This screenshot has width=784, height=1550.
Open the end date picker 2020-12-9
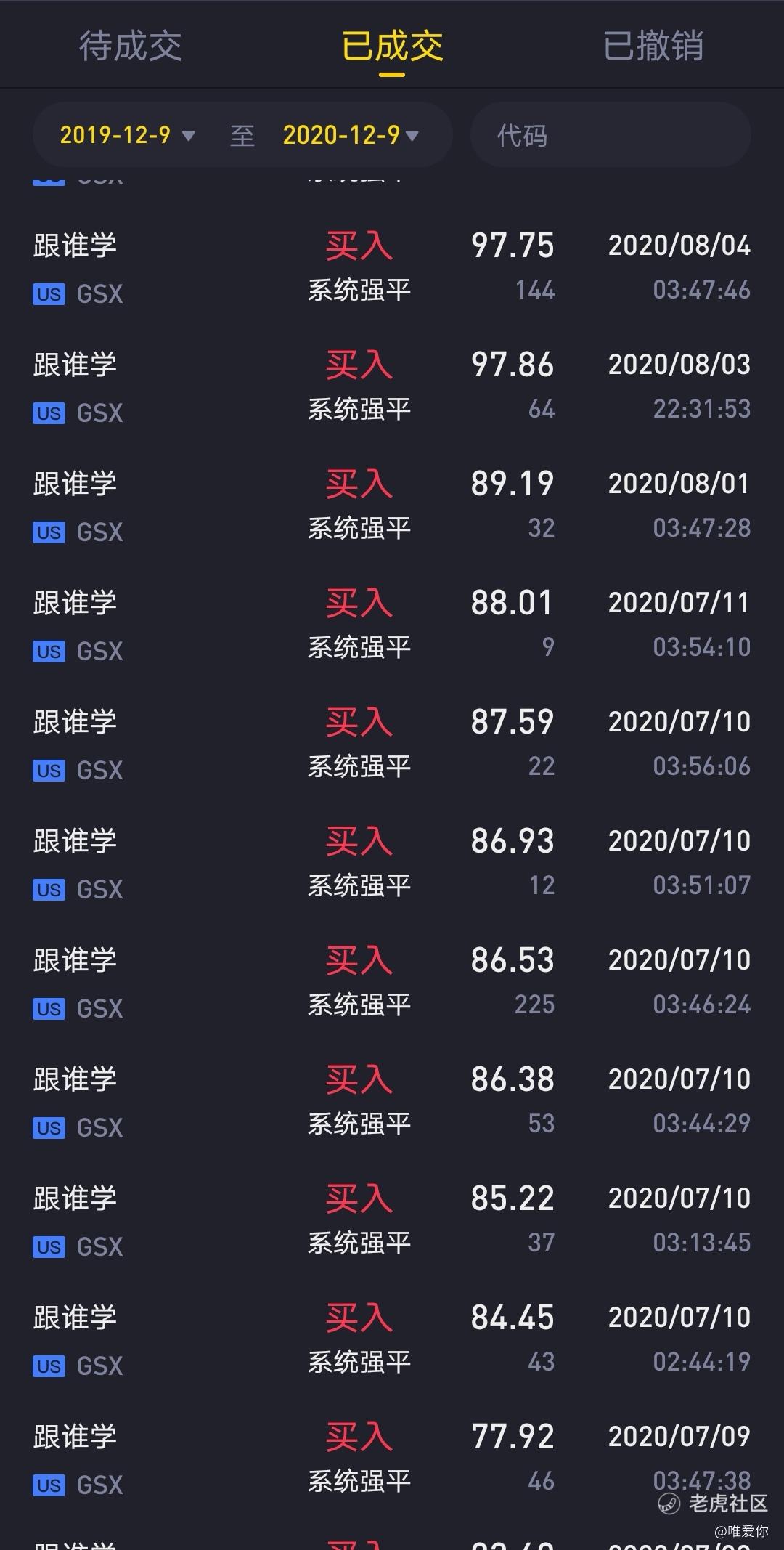coord(351,135)
